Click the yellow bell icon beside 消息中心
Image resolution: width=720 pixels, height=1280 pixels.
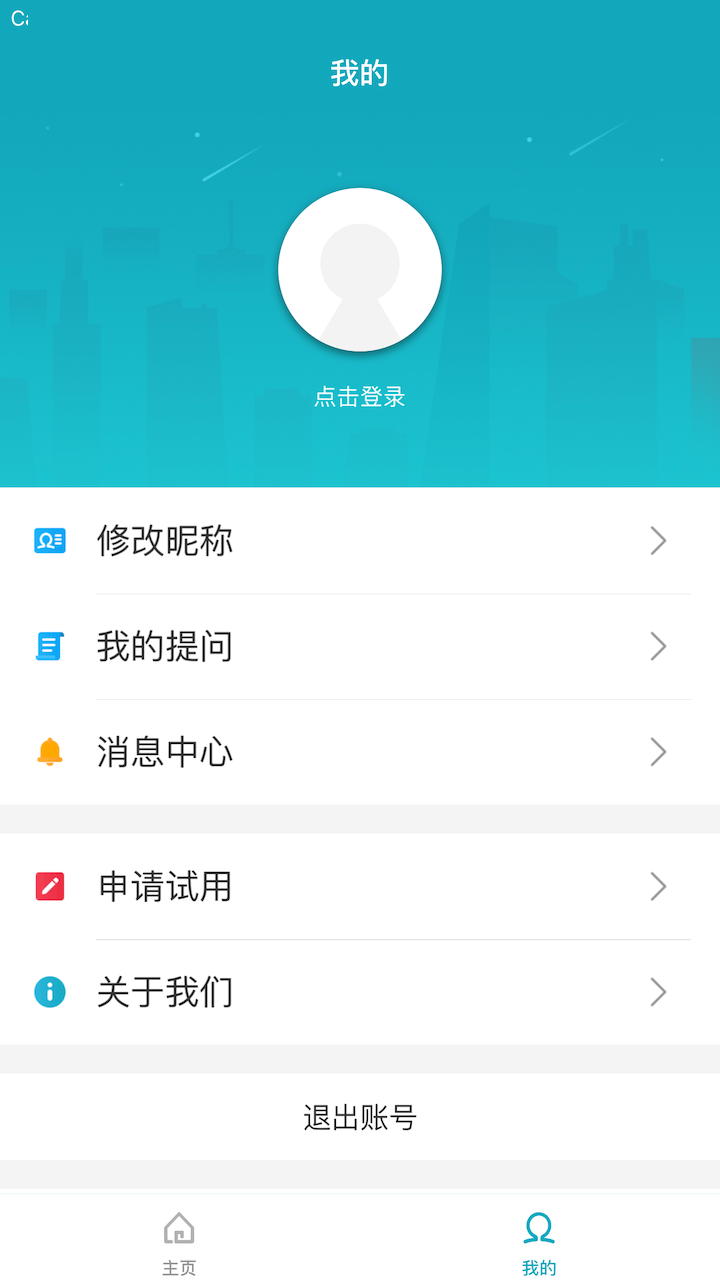point(50,751)
